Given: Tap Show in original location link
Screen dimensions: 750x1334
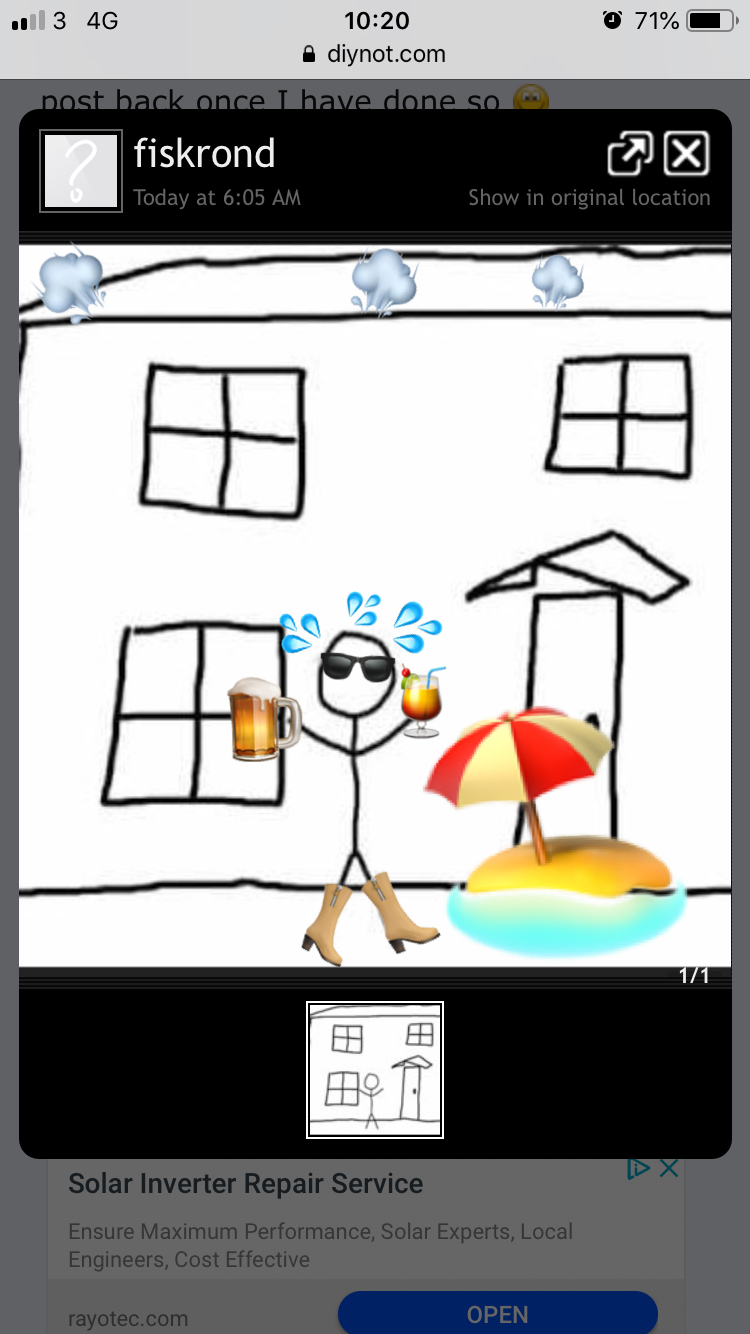Looking at the screenshot, I should pyautogui.click(x=589, y=198).
